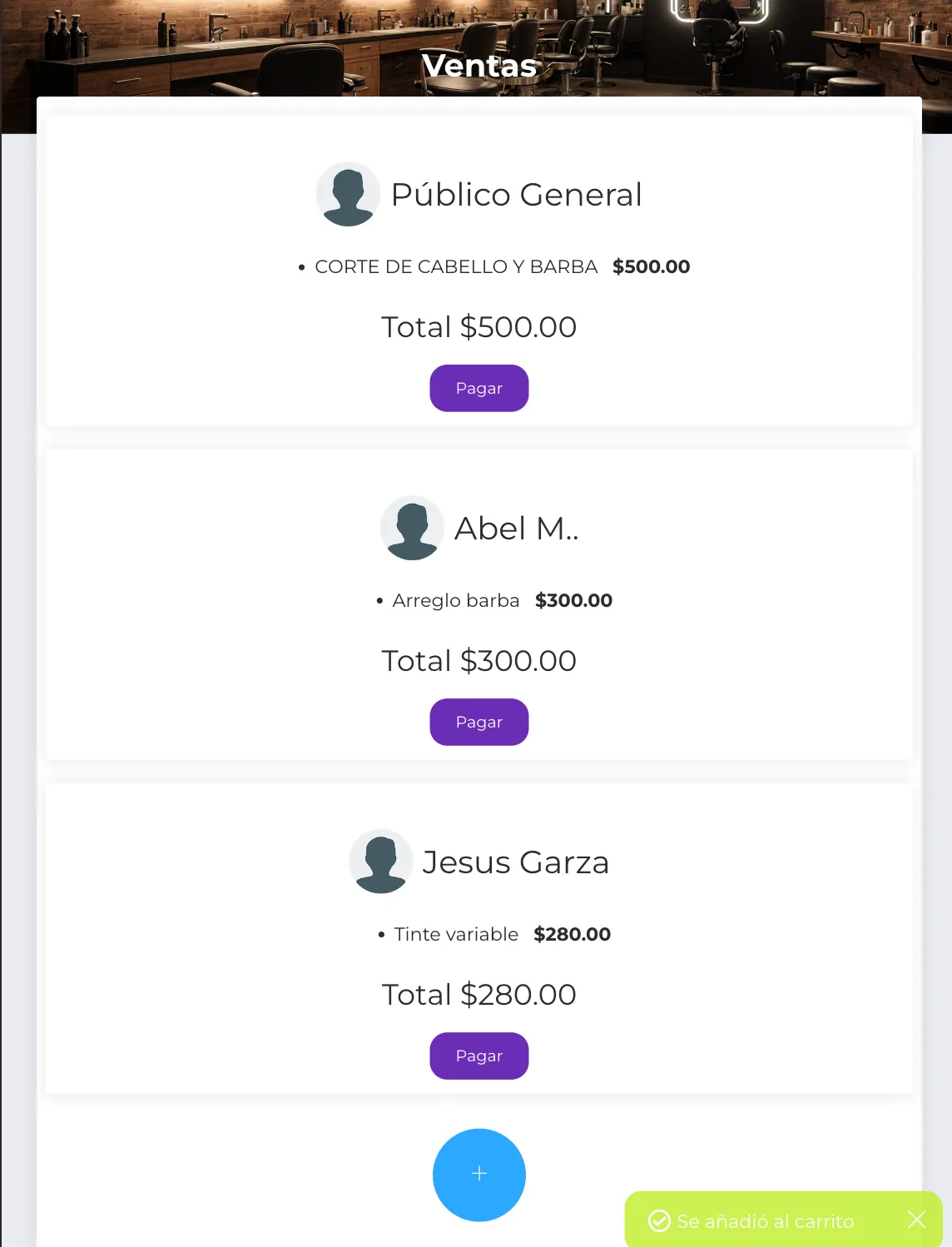
Task: Click the Total $500.00 text
Action: pyautogui.click(x=478, y=326)
